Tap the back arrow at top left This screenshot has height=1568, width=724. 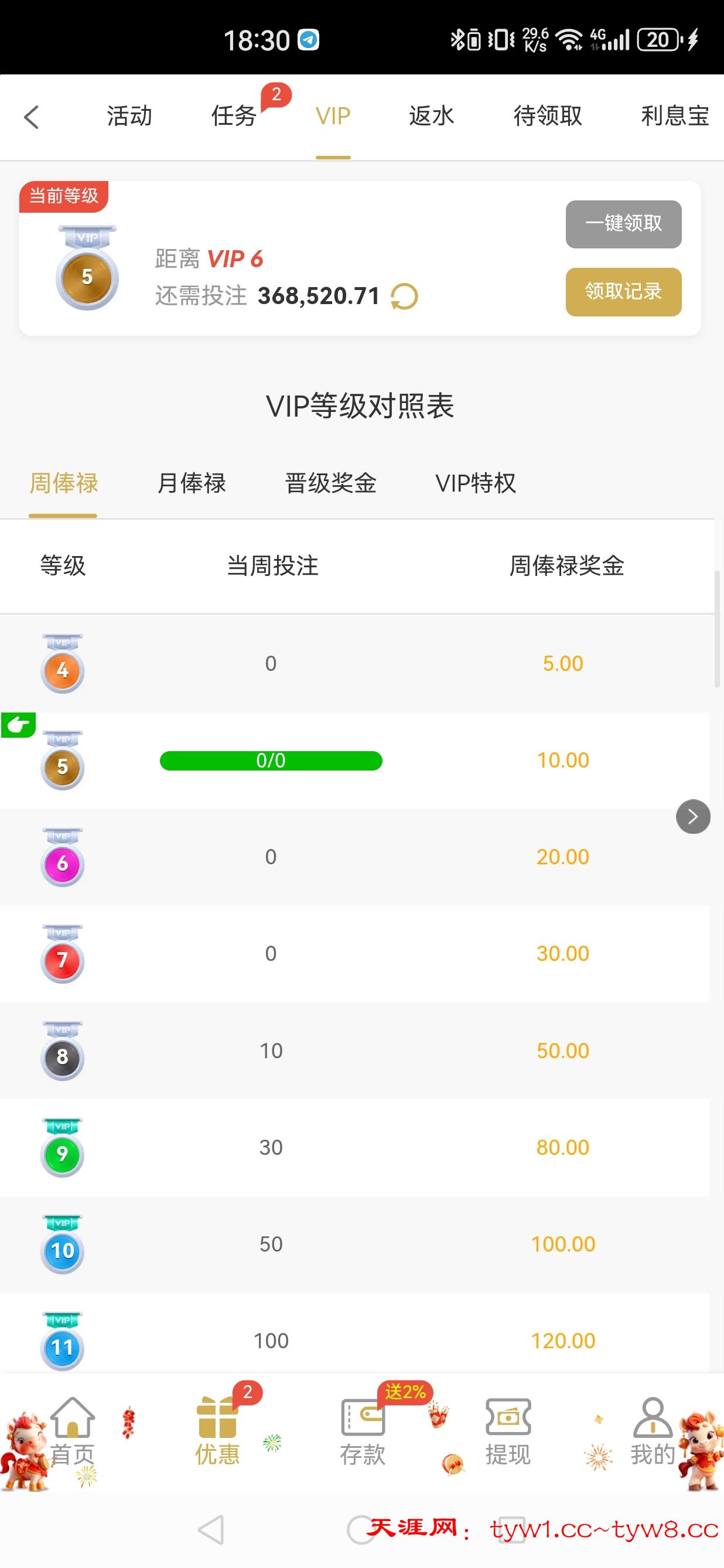click(x=32, y=117)
